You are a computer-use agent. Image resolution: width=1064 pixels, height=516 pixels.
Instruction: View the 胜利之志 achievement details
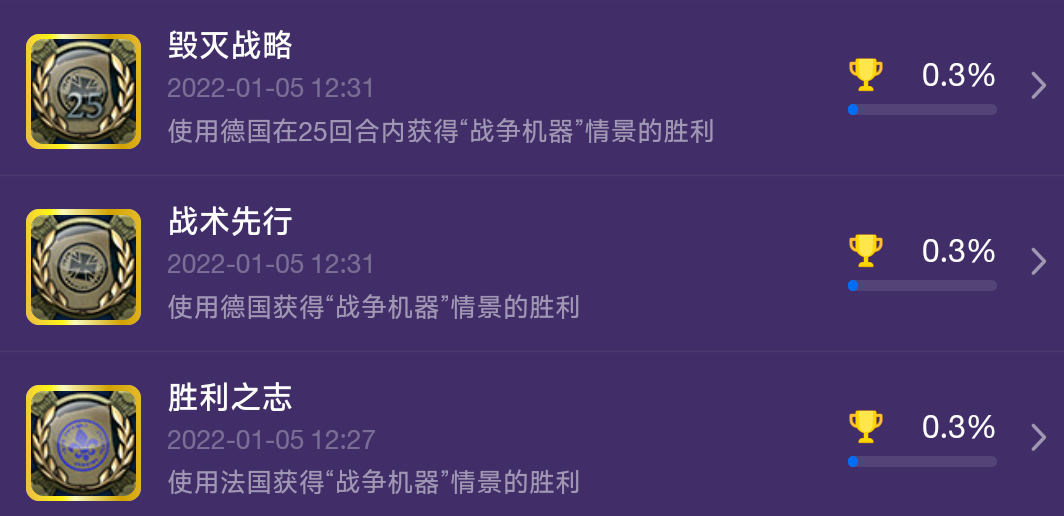coord(1038,438)
